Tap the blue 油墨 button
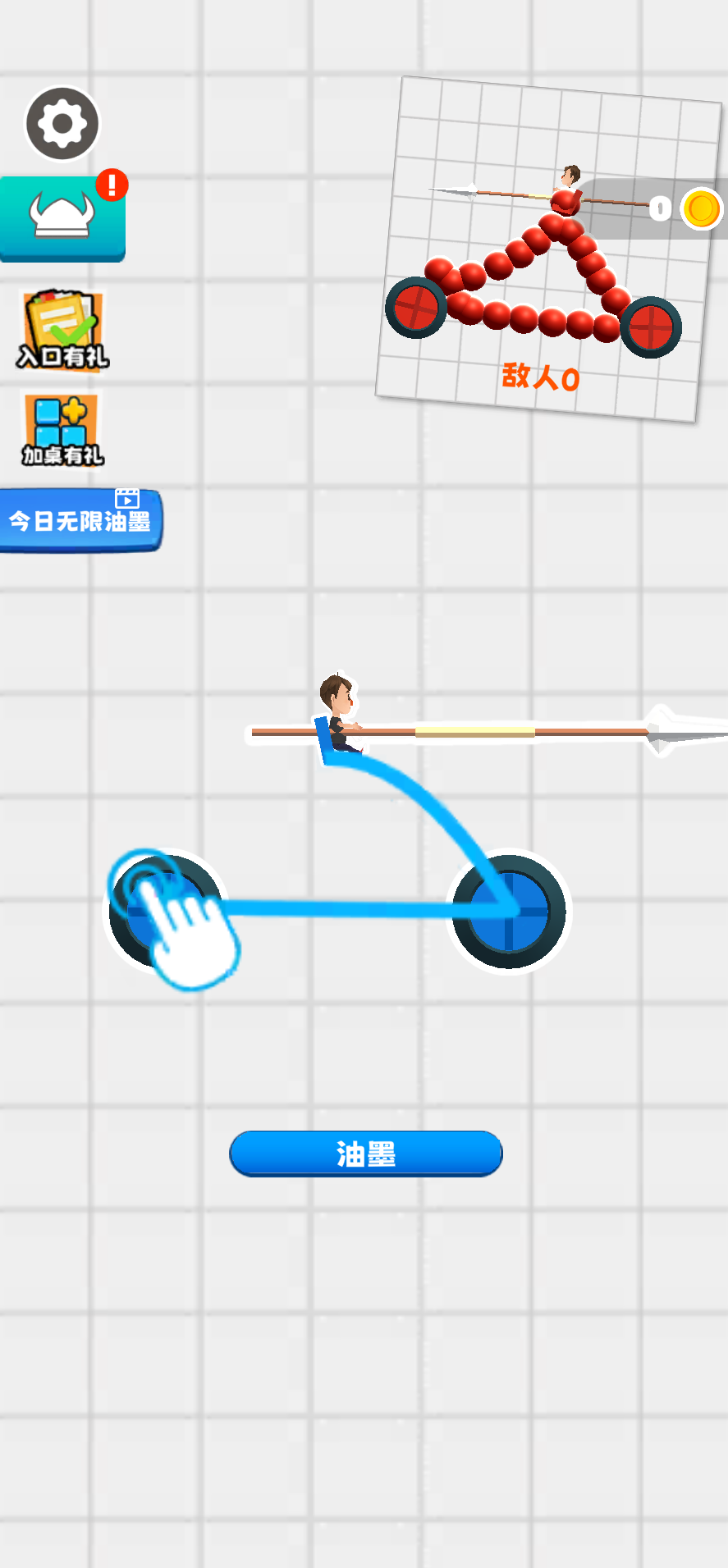 coord(366,1154)
